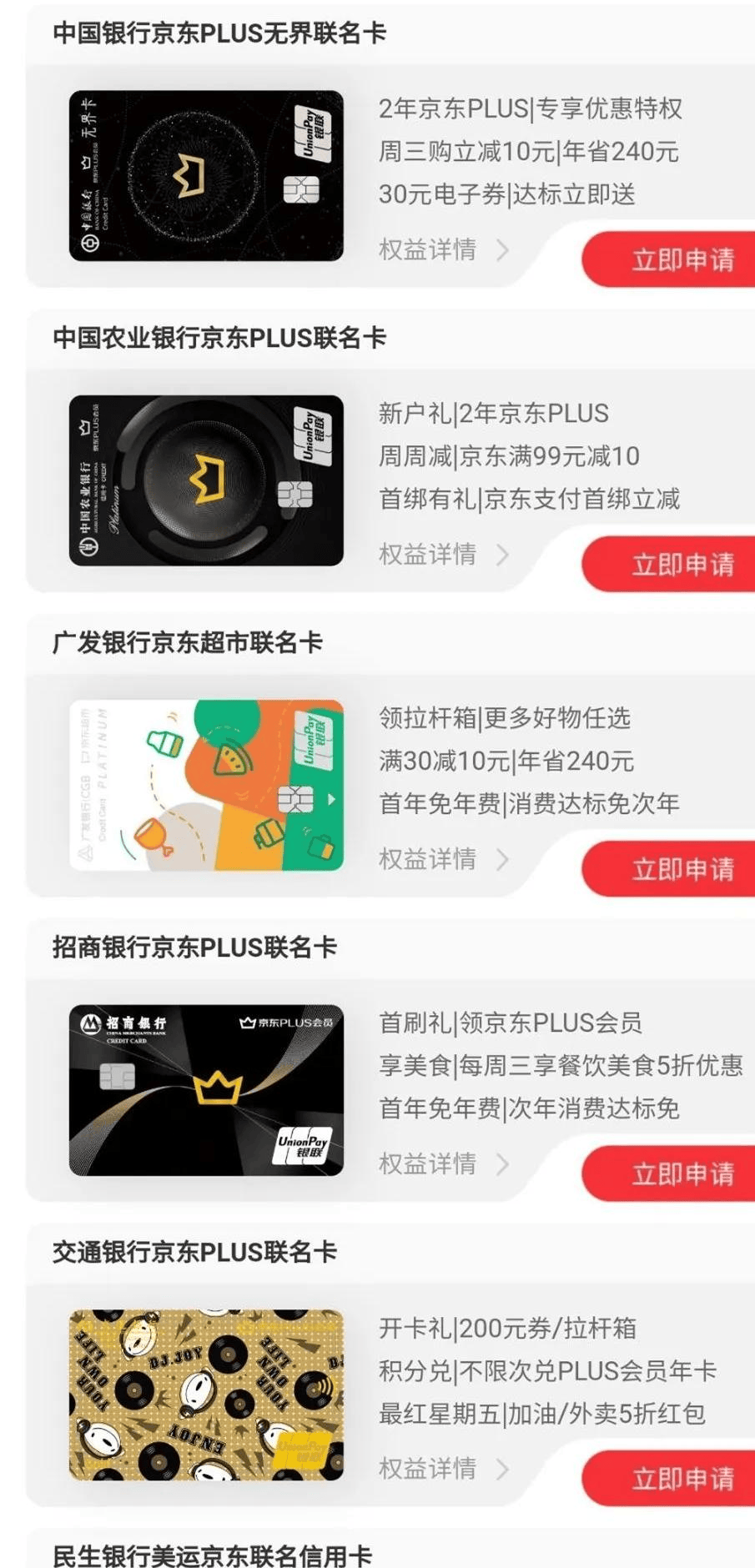Select the 招商银行 card image
Image resolution: width=755 pixels, height=1568 pixels.
coord(206,1090)
